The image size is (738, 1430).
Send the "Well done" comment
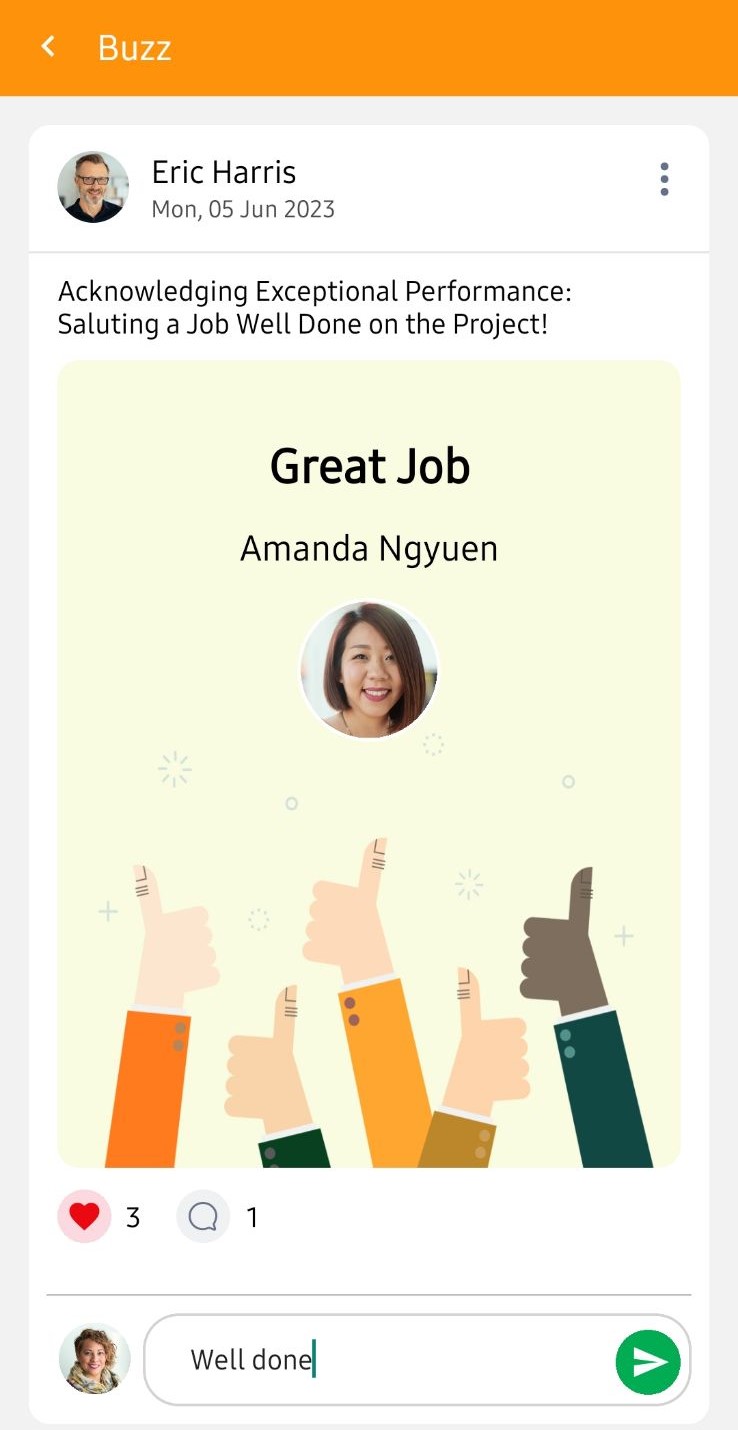[648, 1361]
